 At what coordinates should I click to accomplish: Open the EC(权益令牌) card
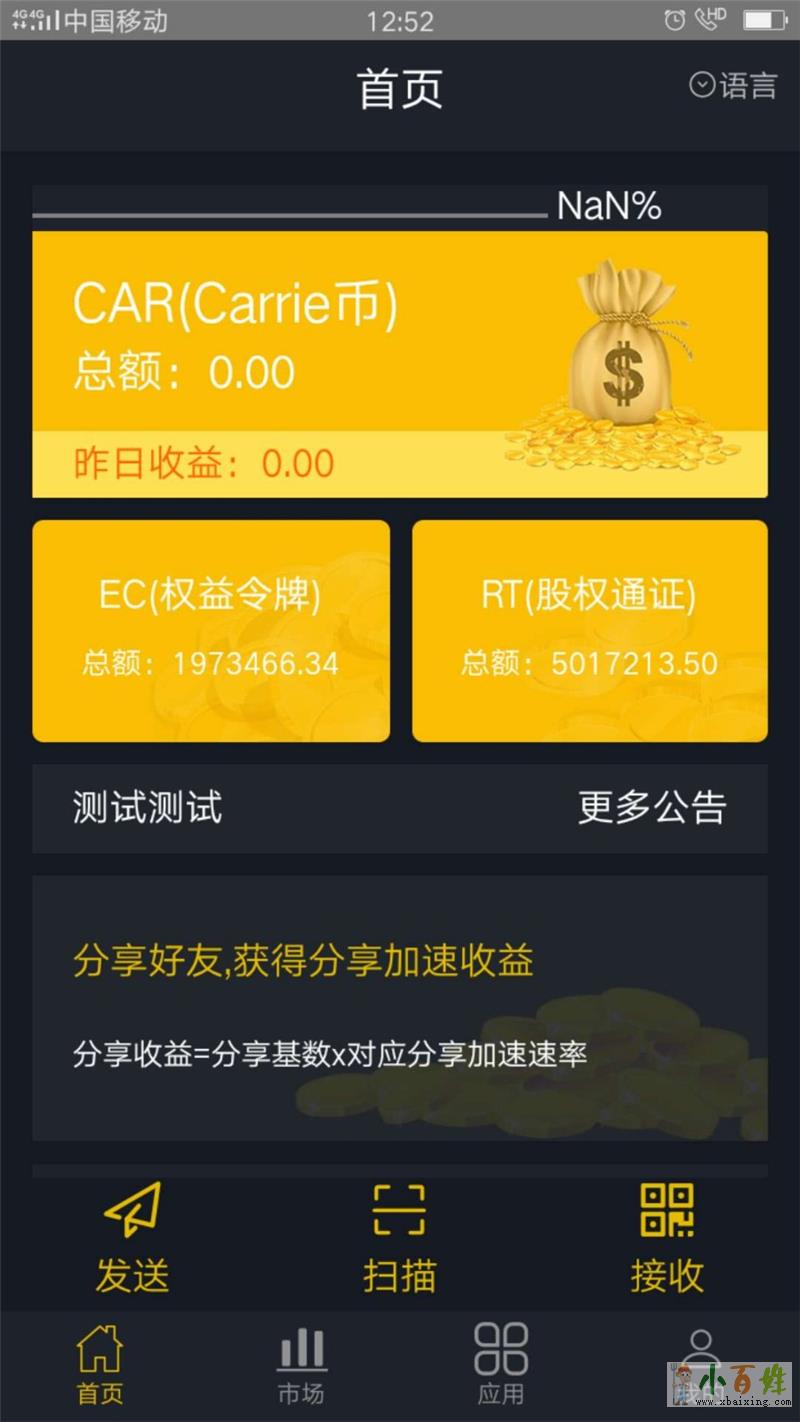pyautogui.click(x=211, y=631)
